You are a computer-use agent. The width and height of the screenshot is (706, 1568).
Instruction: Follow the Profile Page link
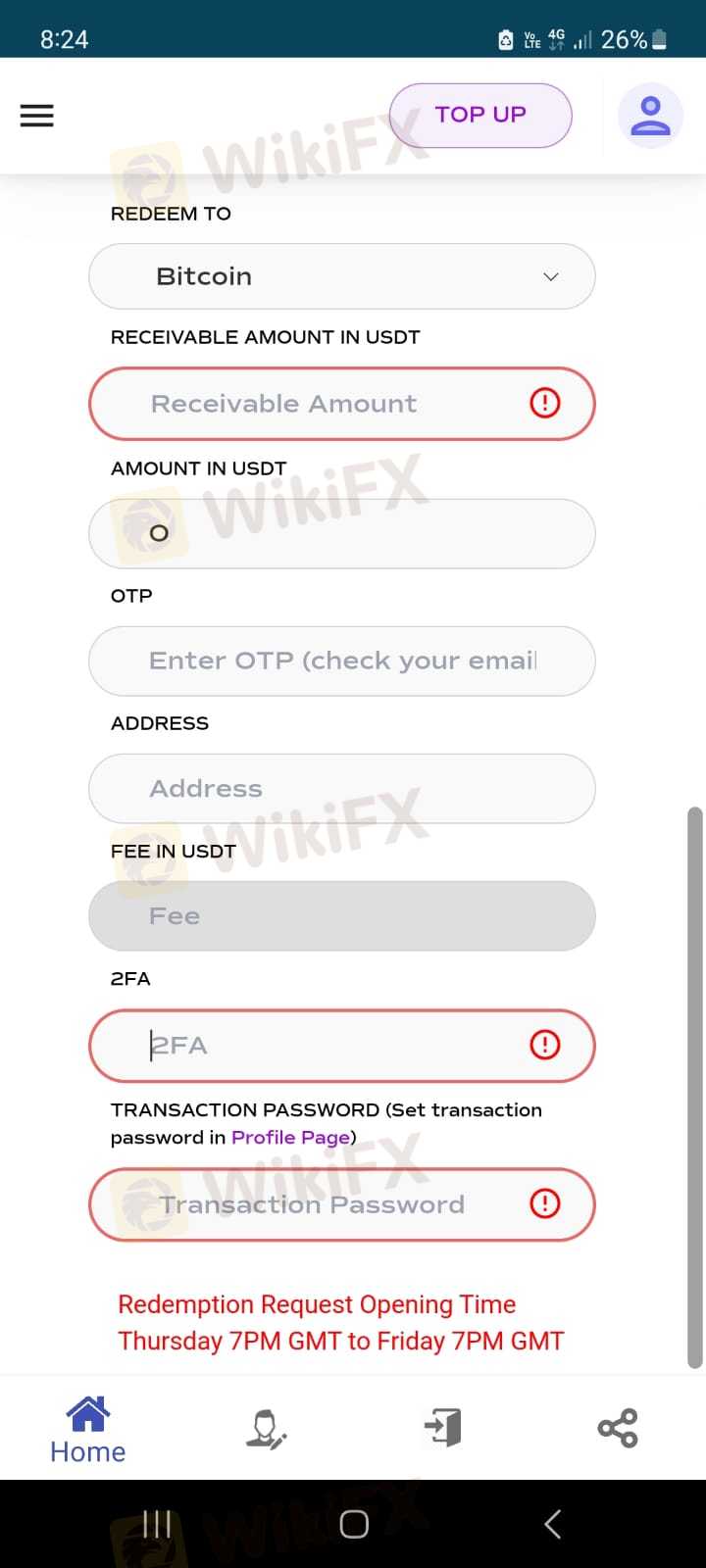pyautogui.click(x=291, y=1137)
